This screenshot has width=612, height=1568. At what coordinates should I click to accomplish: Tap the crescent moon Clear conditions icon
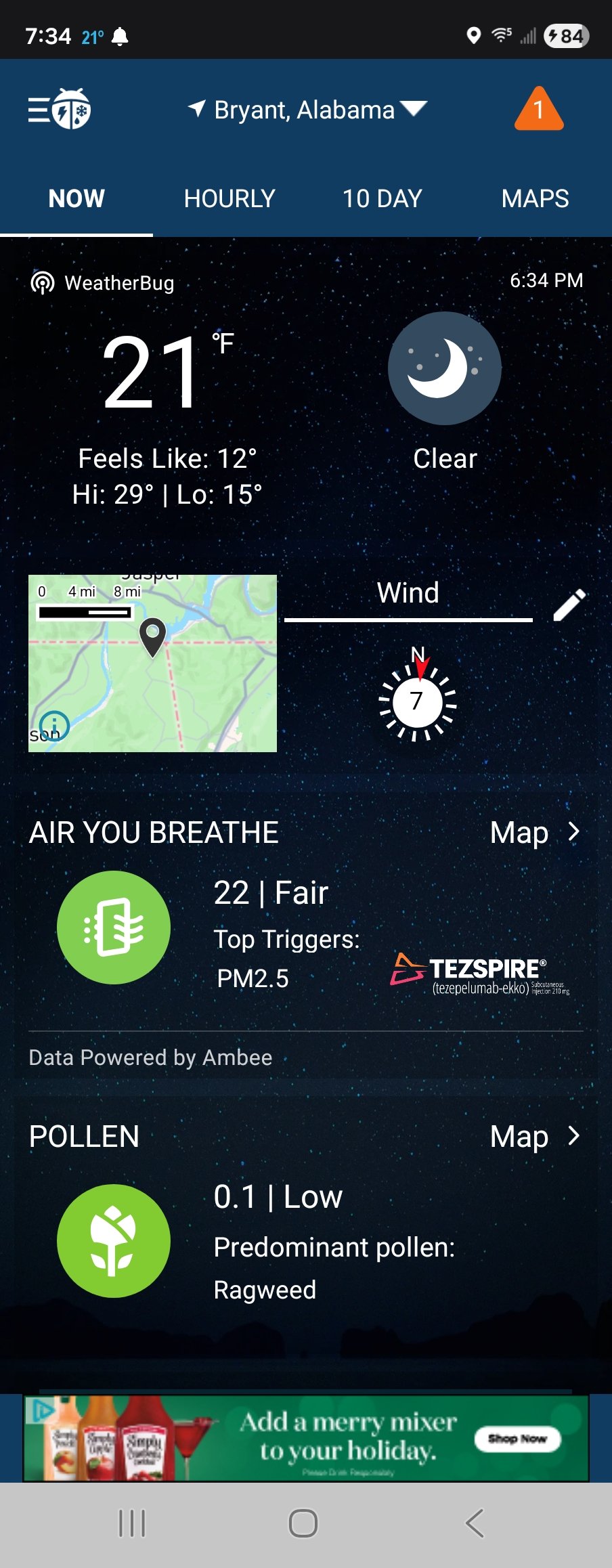click(444, 369)
